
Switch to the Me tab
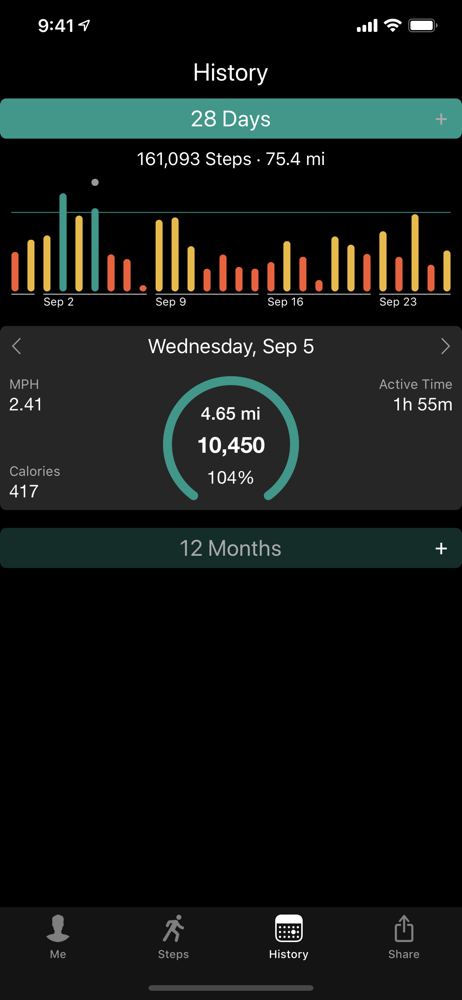57,937
